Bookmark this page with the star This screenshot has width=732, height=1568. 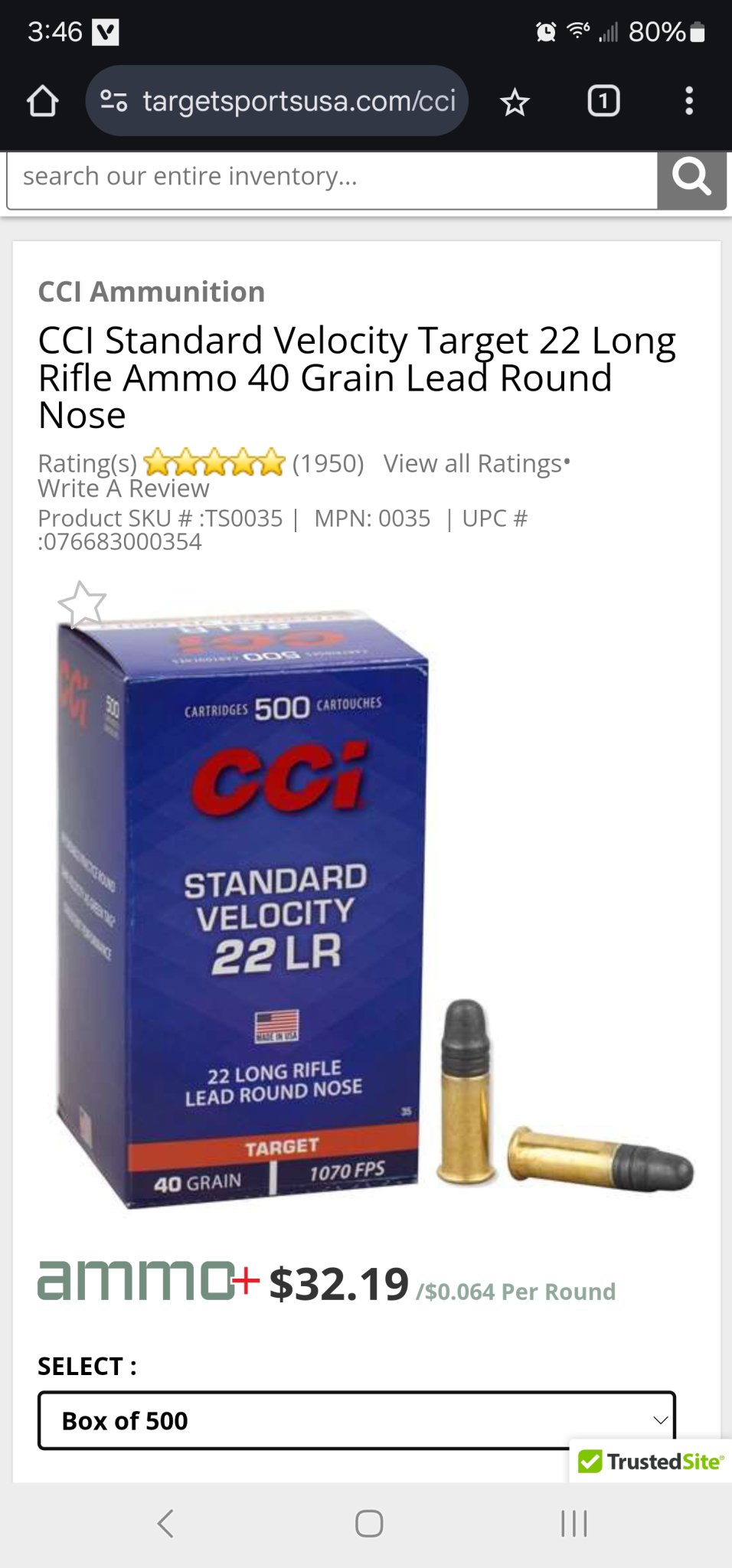coord(515,101)
